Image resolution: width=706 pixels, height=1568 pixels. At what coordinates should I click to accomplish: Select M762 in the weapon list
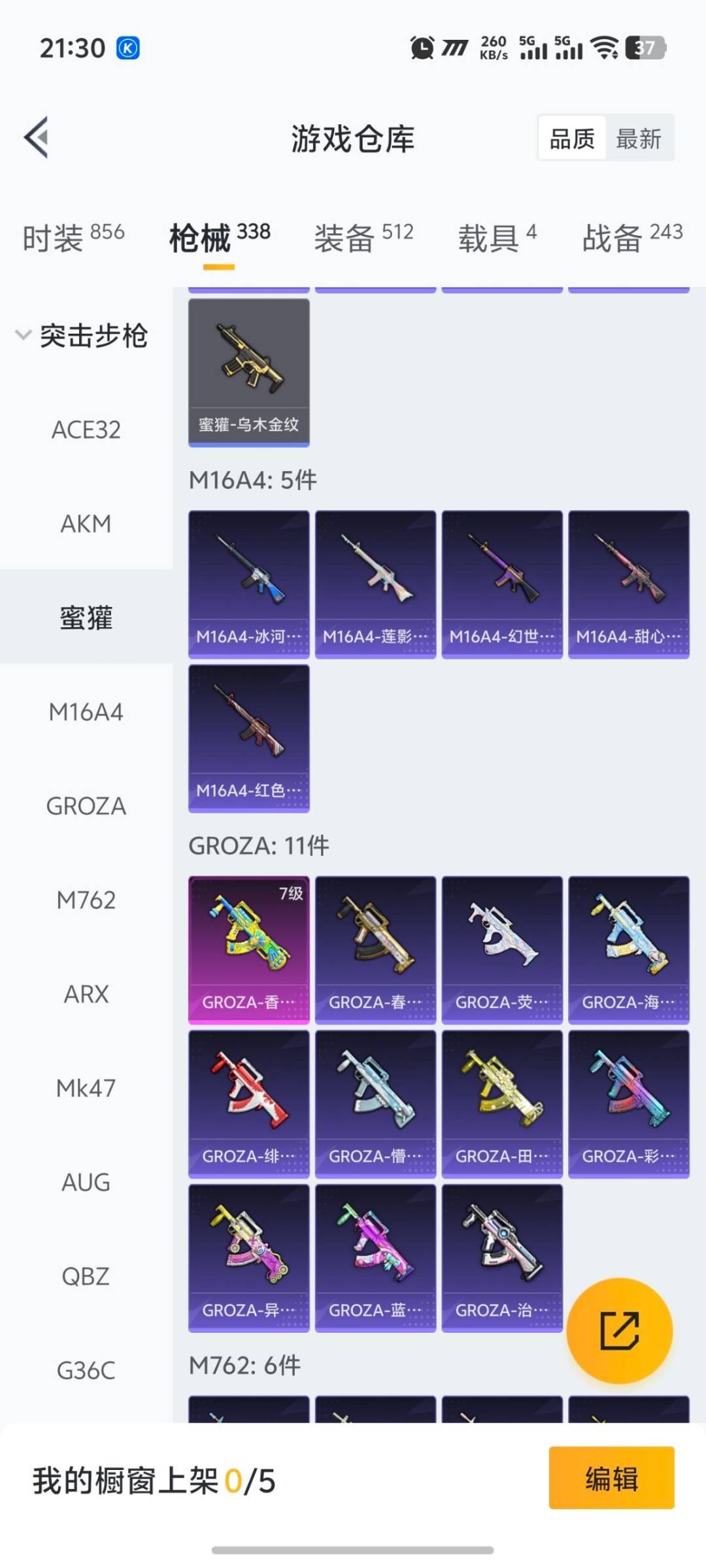[x=86, y=900]
